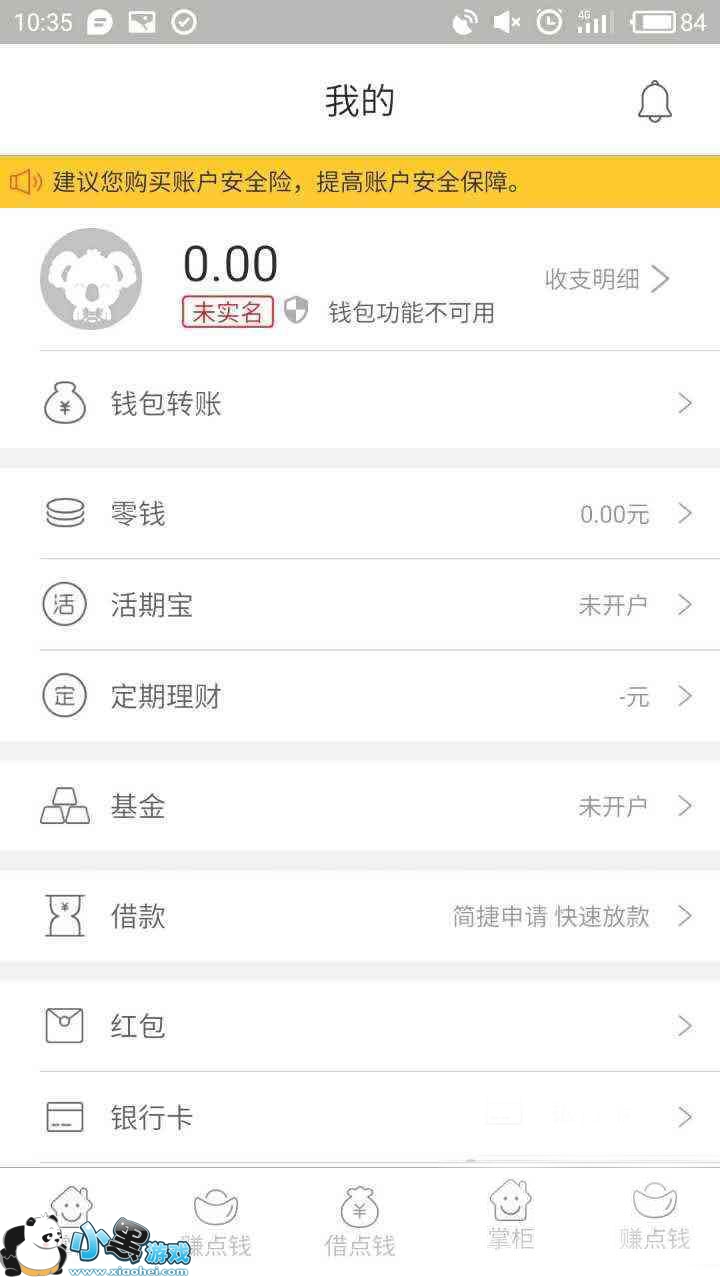Open 钱包转账 wallet transfer

(x=360, y=404)
